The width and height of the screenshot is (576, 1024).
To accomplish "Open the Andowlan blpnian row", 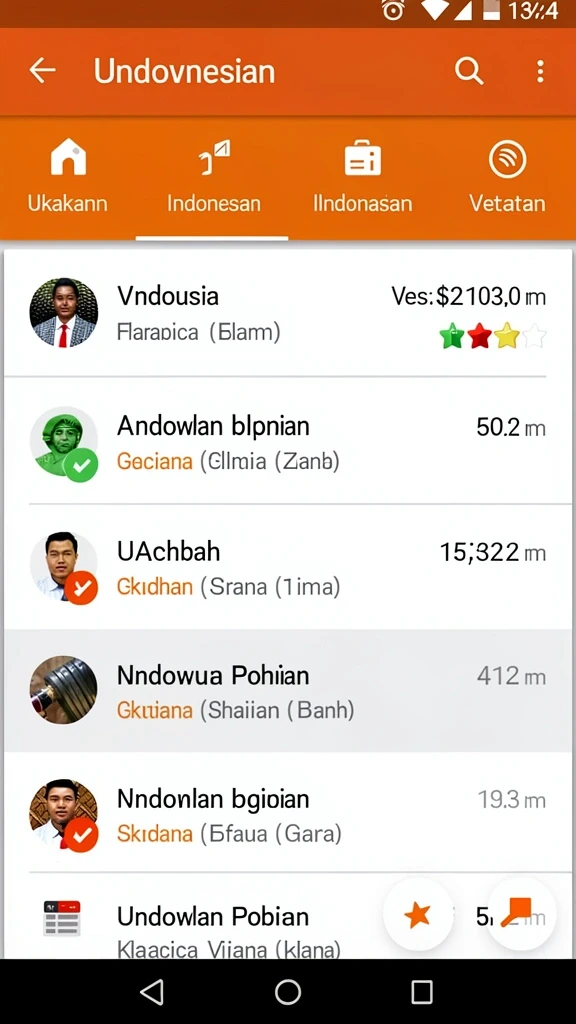I will [288, 441].
